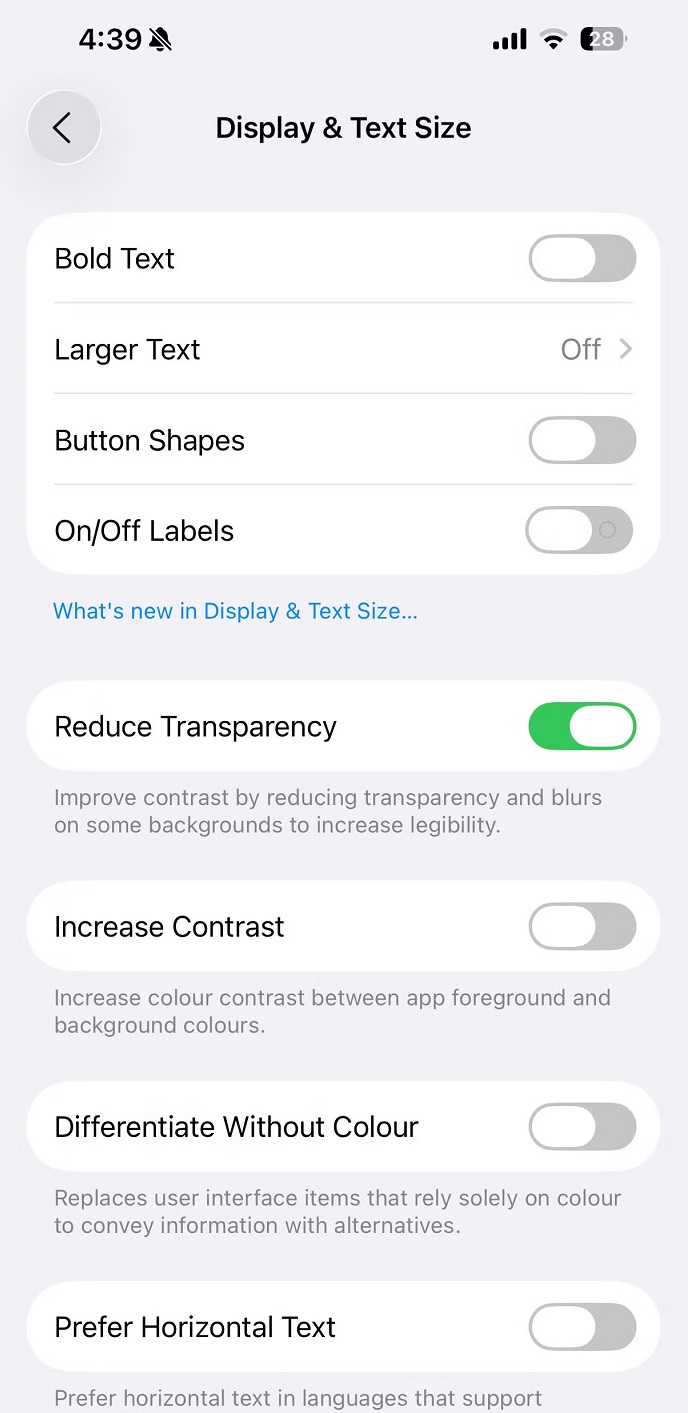Enable Differentiate Without Colour
The image size is (688, 1413).
tap(582, 1127)
